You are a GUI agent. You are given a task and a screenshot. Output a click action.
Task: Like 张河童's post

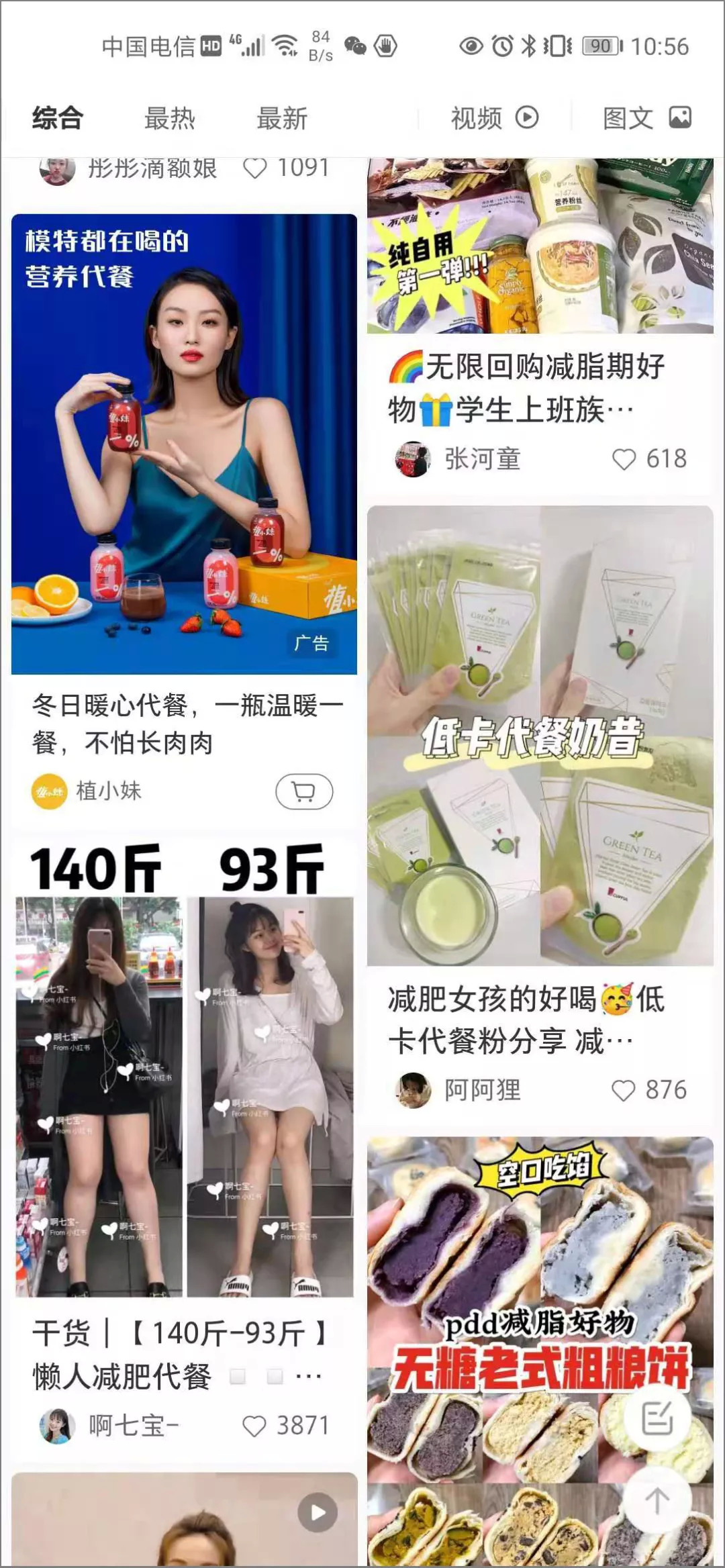pos(624,459)
